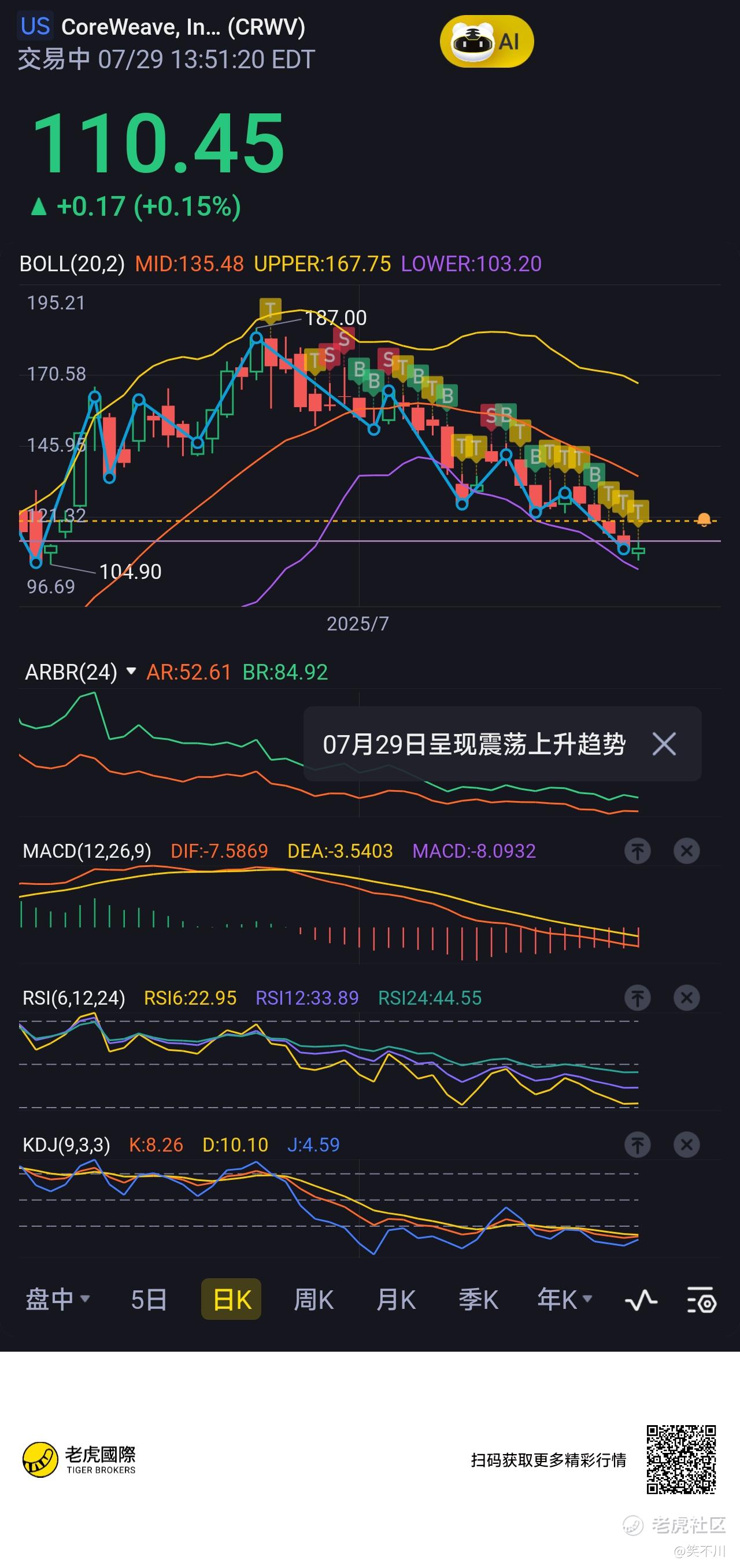This screenshot has width=740, height=1568.
Task: Tap the price alert bell on chart
Action: (704, 520)
